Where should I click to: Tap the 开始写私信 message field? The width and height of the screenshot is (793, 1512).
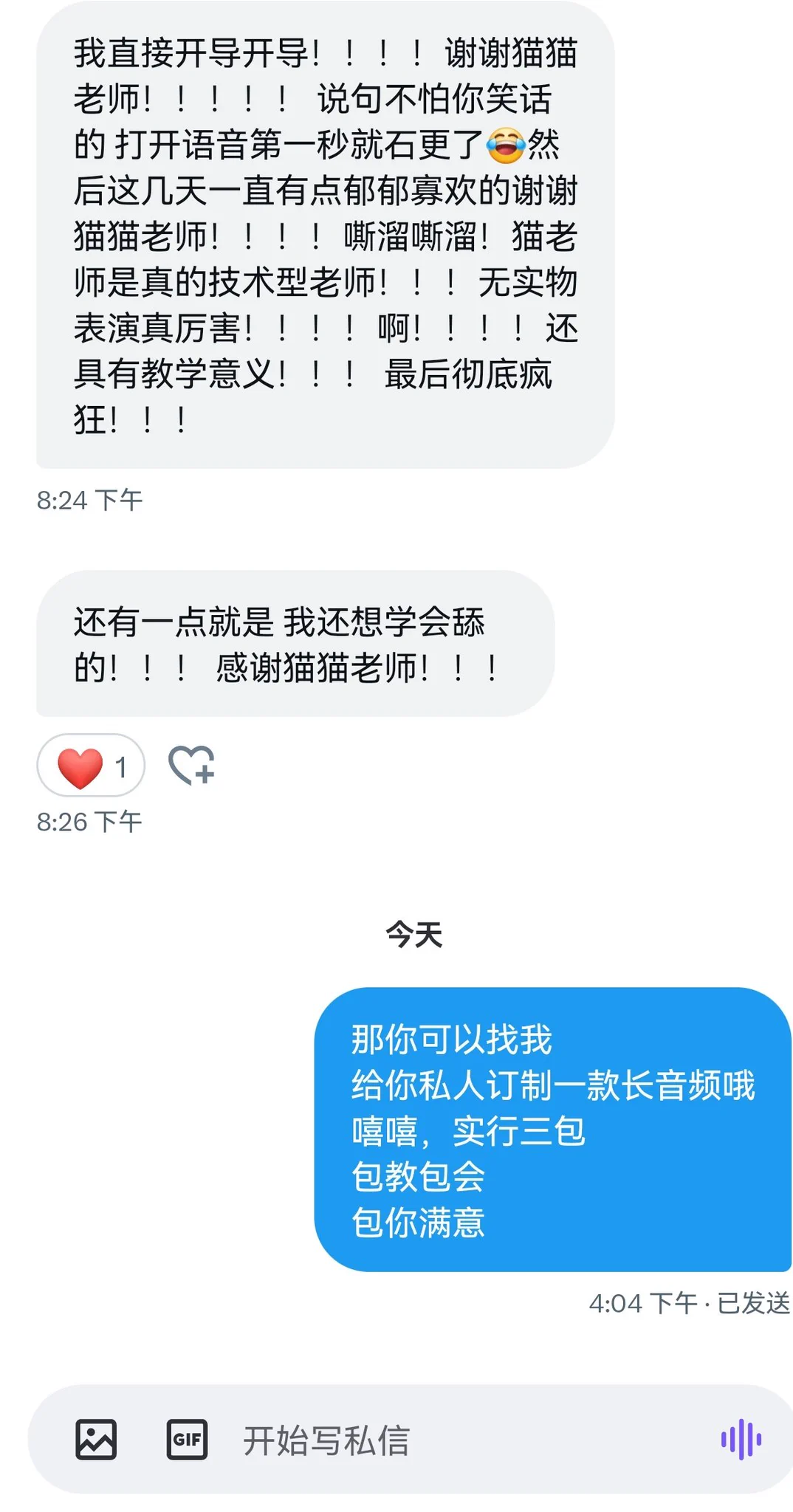[x=458, y=1440]
